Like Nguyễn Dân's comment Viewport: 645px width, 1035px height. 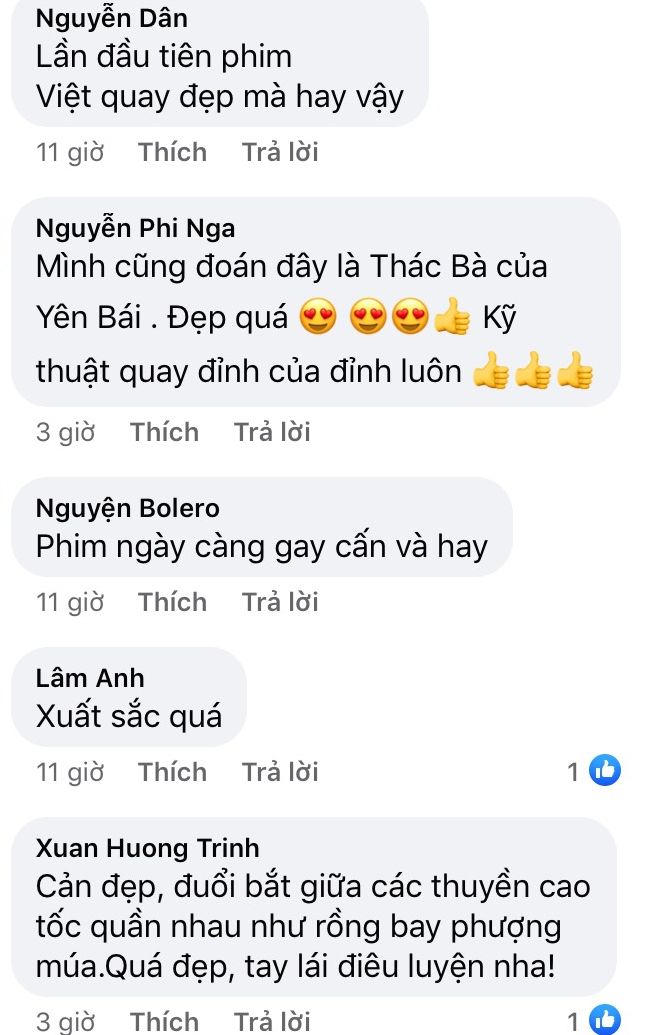coord(172,152)
